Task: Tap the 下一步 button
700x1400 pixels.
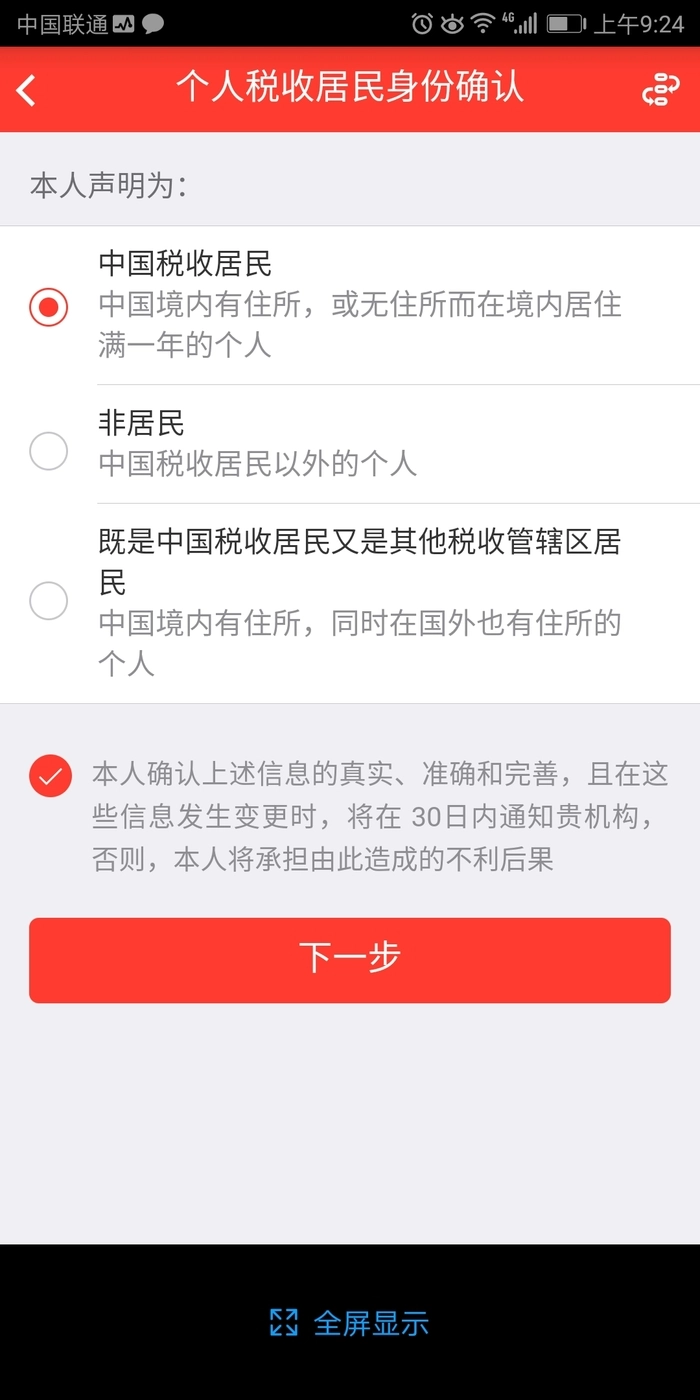Action: pos(350,959)
